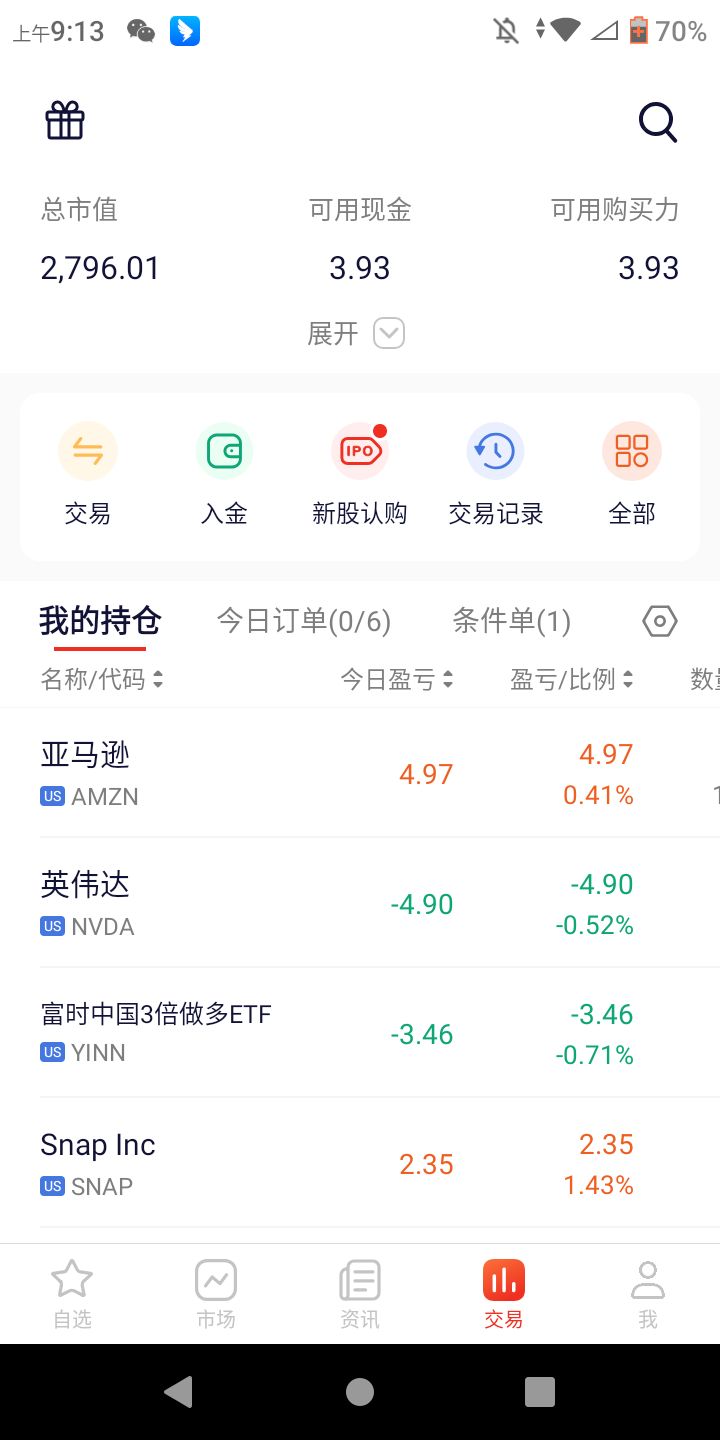Expand account details with 展开

356,333
